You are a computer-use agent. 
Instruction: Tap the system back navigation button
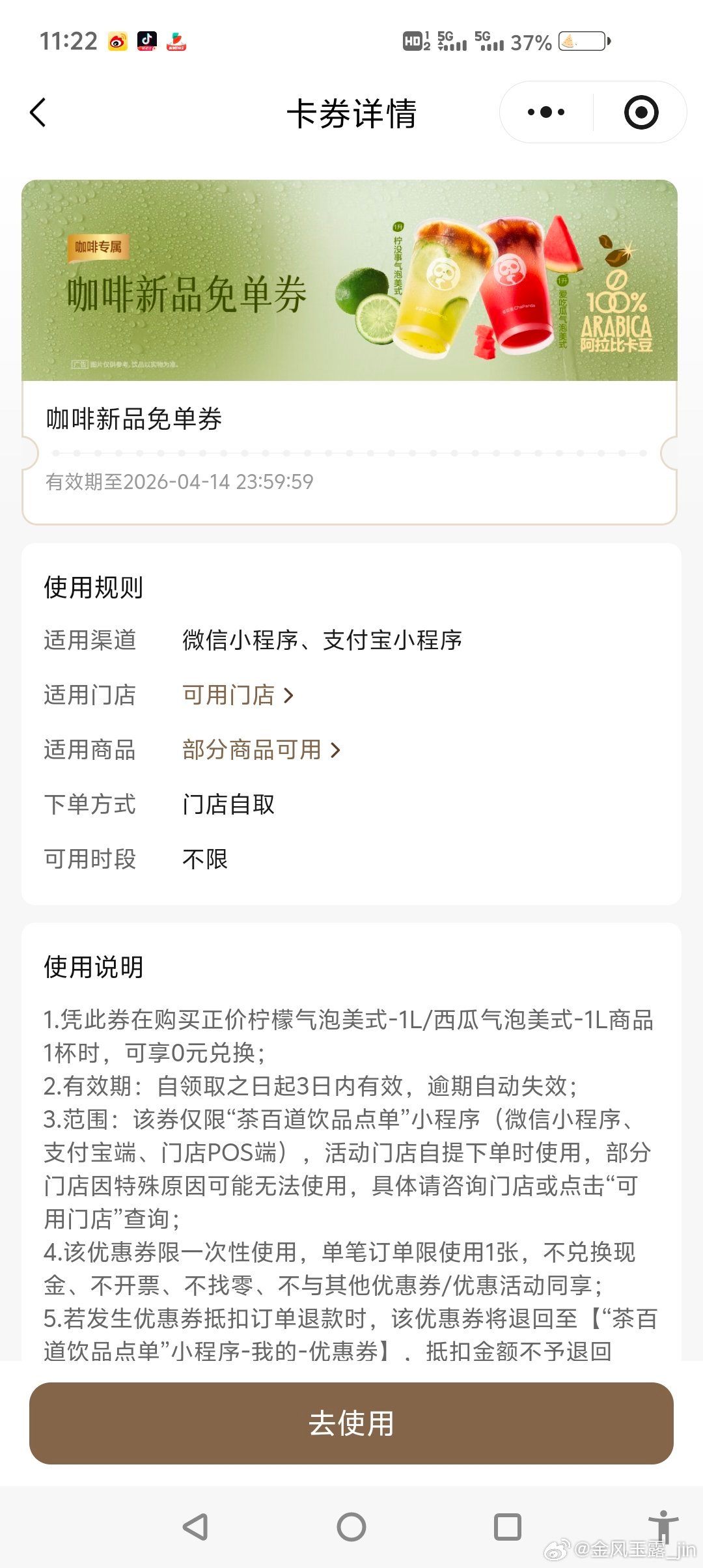[195, 1526]
